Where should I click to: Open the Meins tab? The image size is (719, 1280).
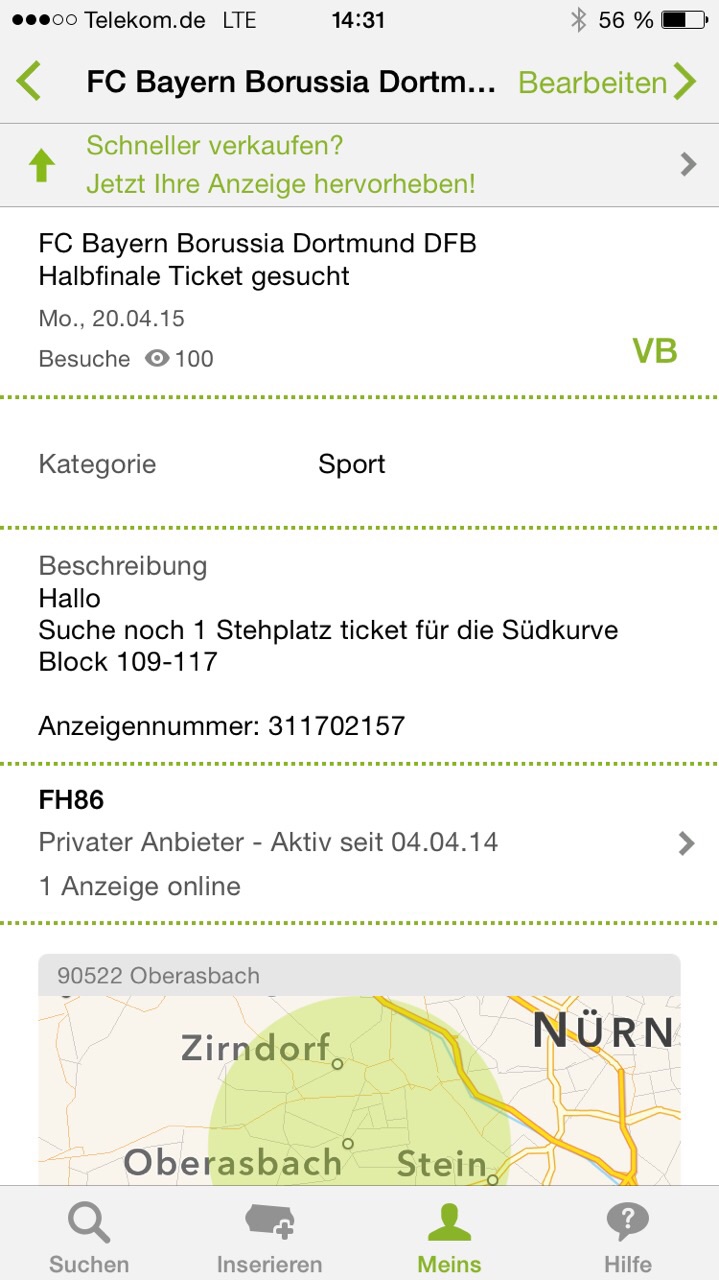pyautogui.click(x=449, y=1234)
